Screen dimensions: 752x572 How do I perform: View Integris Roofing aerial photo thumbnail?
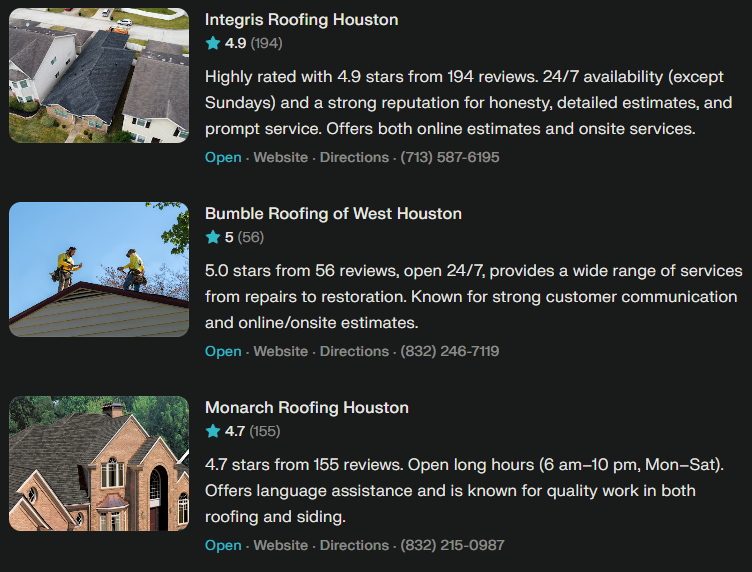tap(99, 76)
